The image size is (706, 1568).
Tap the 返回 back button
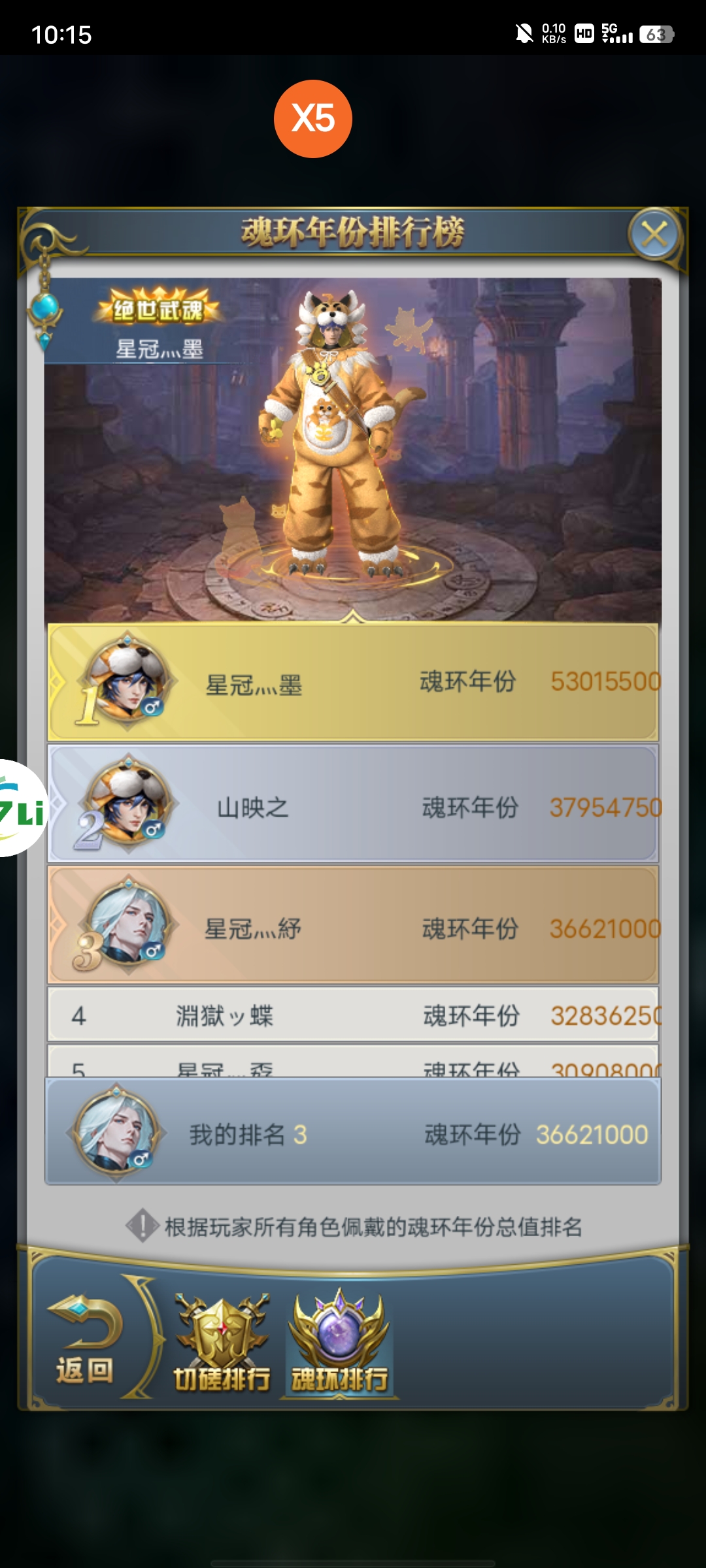(x=84, y=1341)
